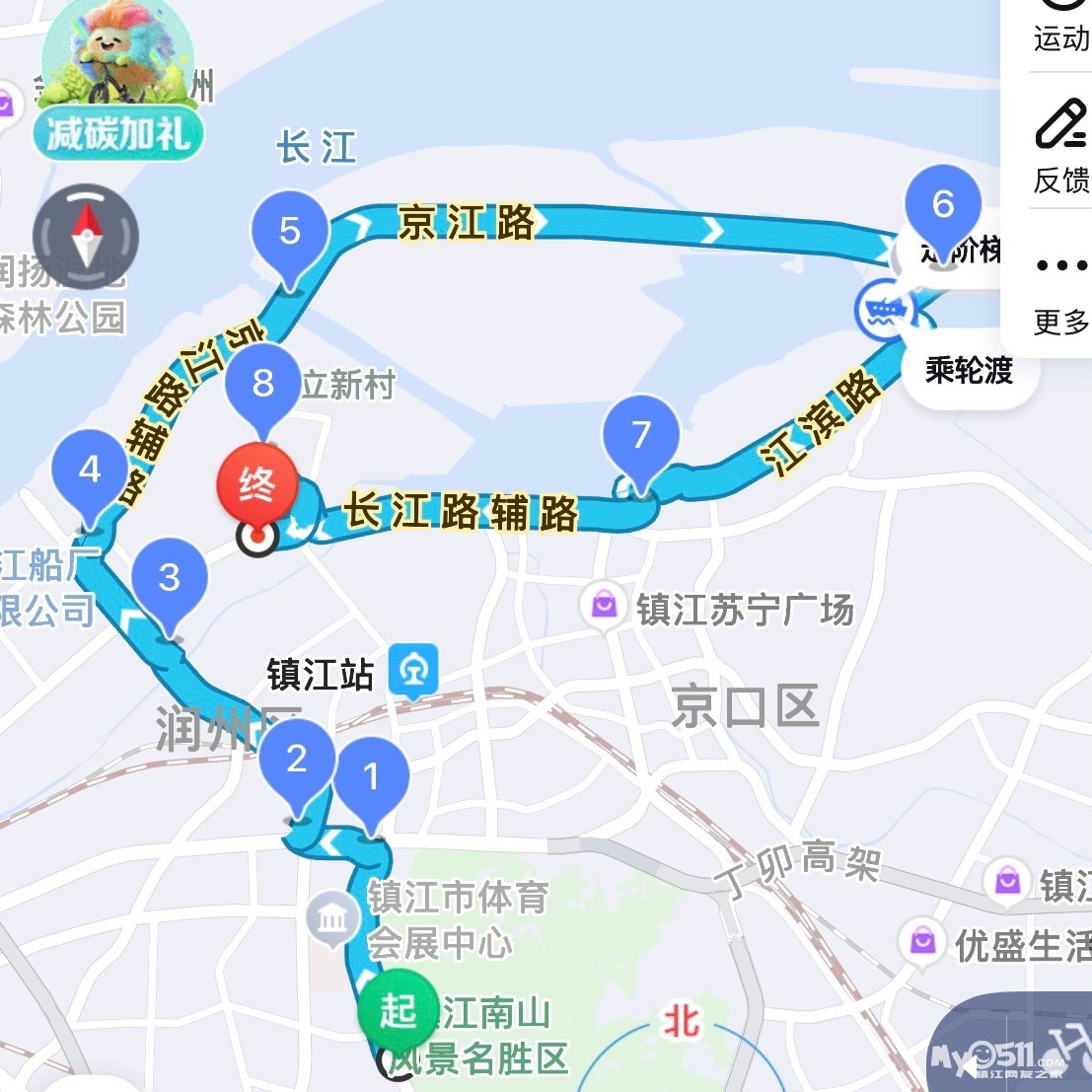Tap waypoint marker 8 near 立新村
This screenshot has height=1092, width=1092.
pyautogui.click(x=262, y=383)
